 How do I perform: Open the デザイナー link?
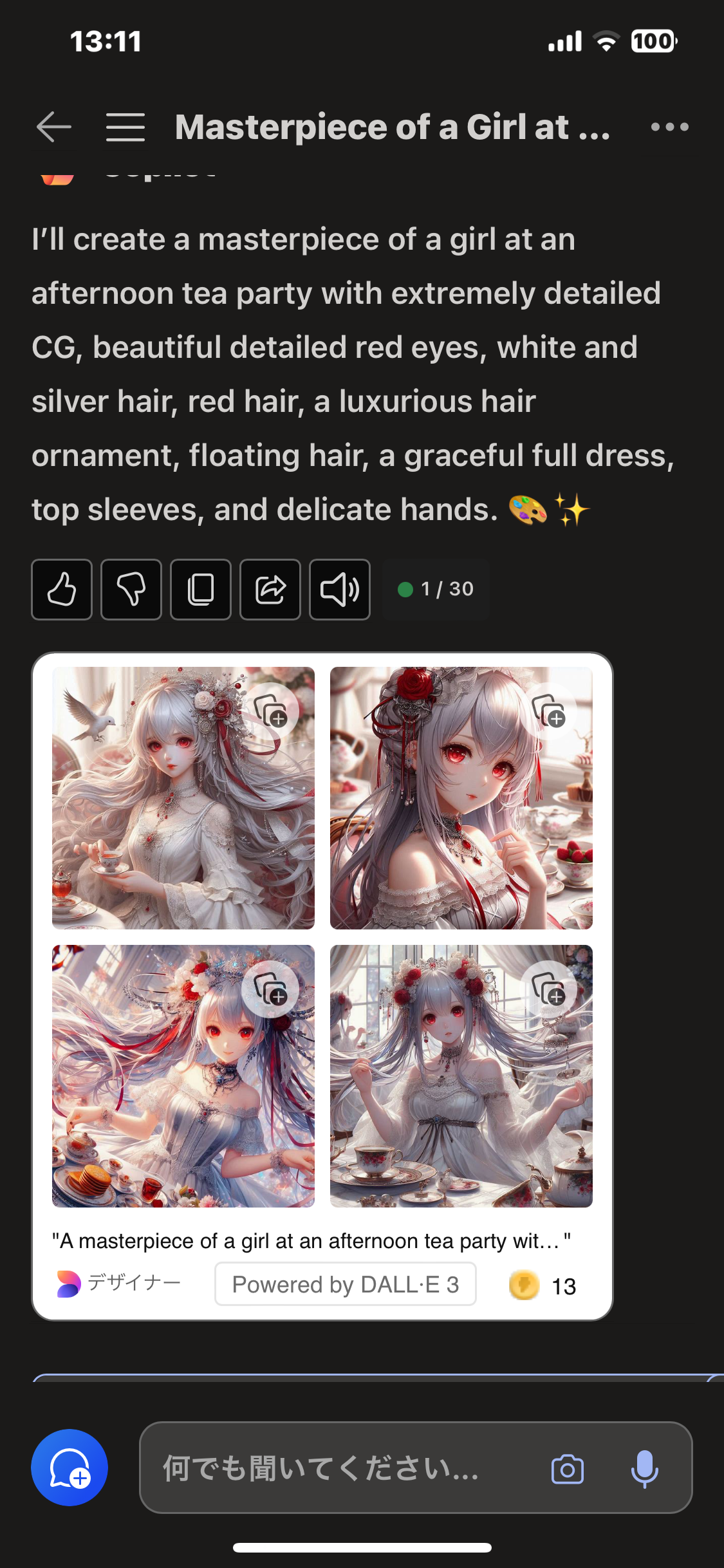pyautogui.click(x=119, y=1283)
